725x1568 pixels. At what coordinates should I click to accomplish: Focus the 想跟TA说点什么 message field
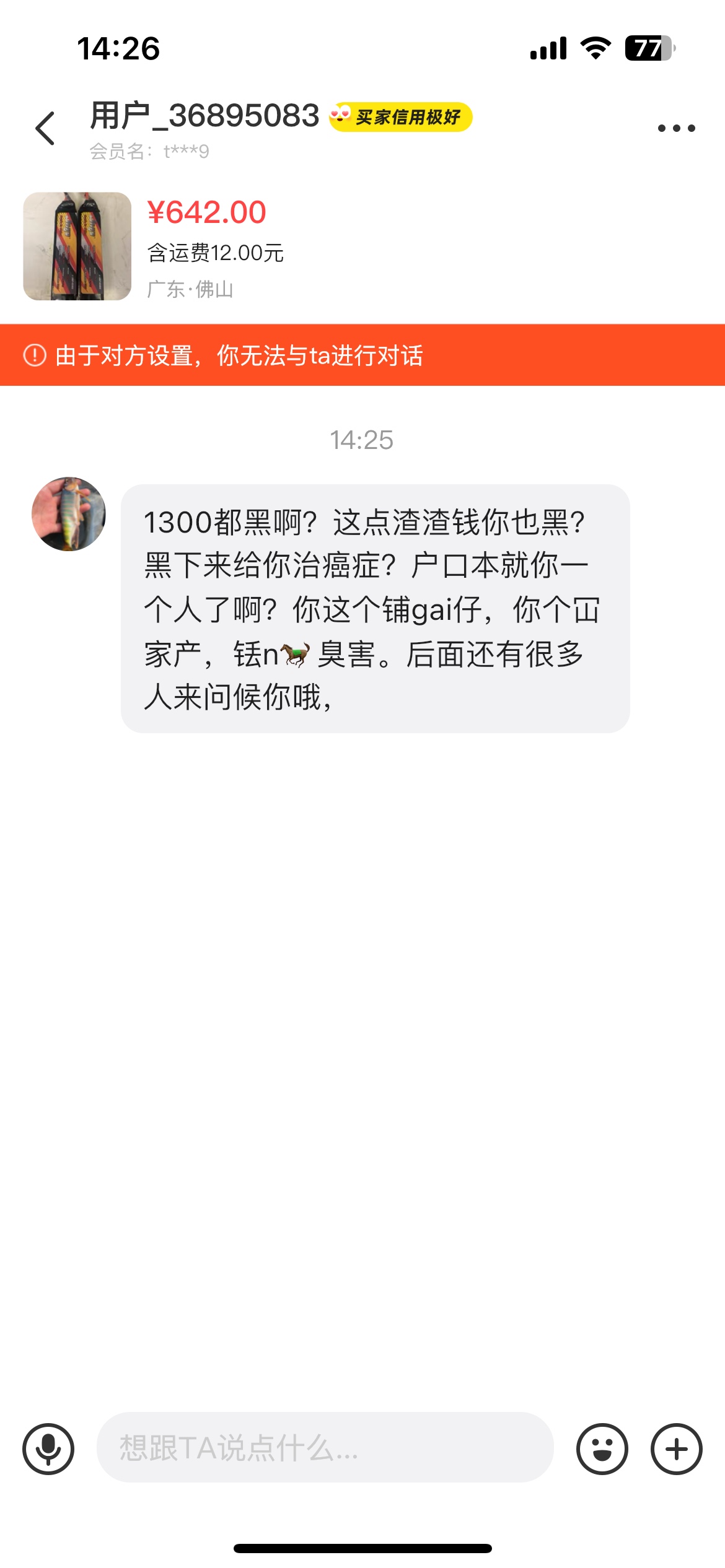tap(325, 1448)
